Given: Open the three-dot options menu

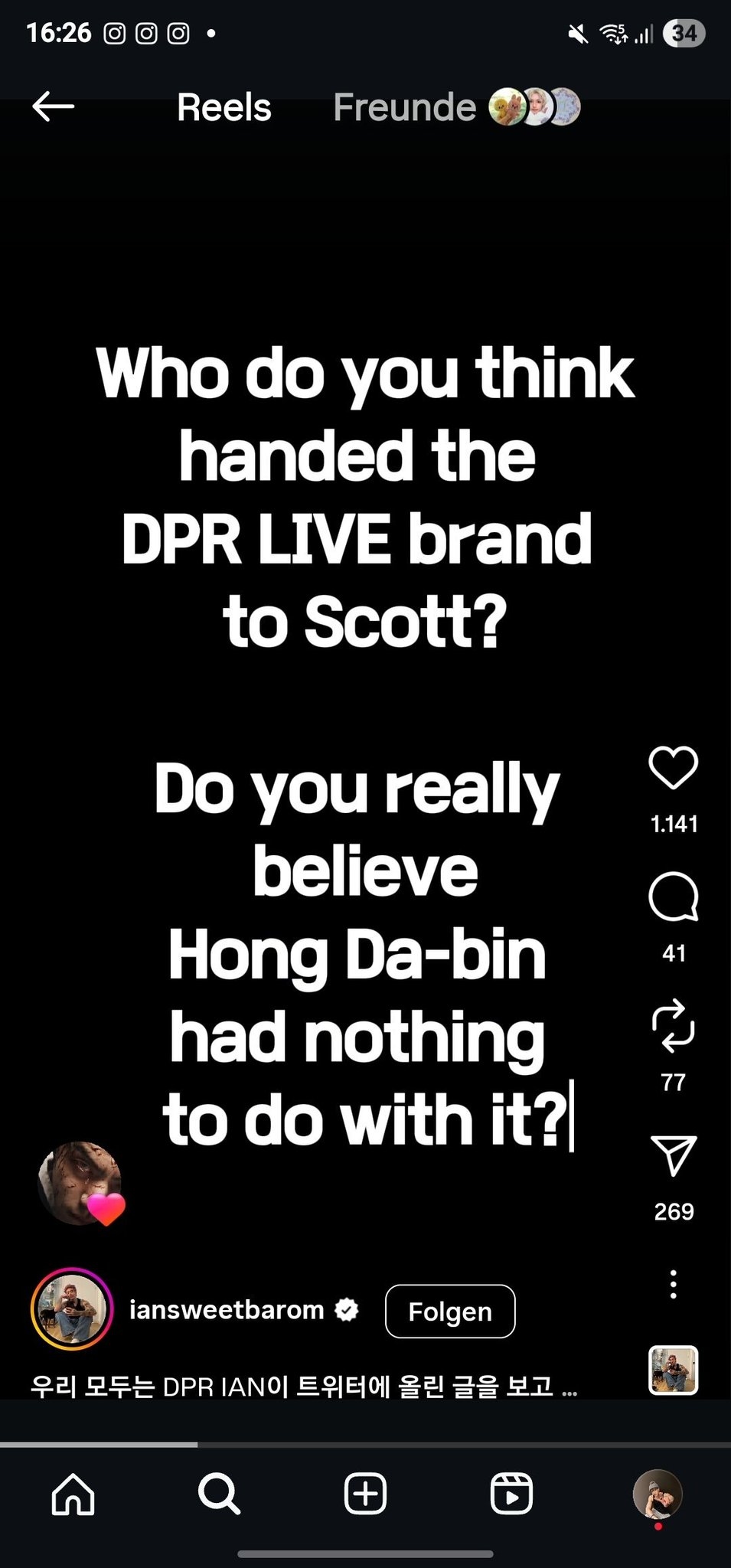Looking at the screenshot, I should point(673,1284).
